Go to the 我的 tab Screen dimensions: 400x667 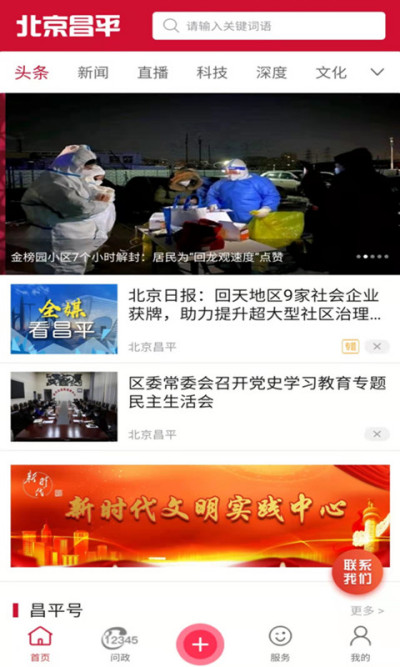(x=360, y=644)
